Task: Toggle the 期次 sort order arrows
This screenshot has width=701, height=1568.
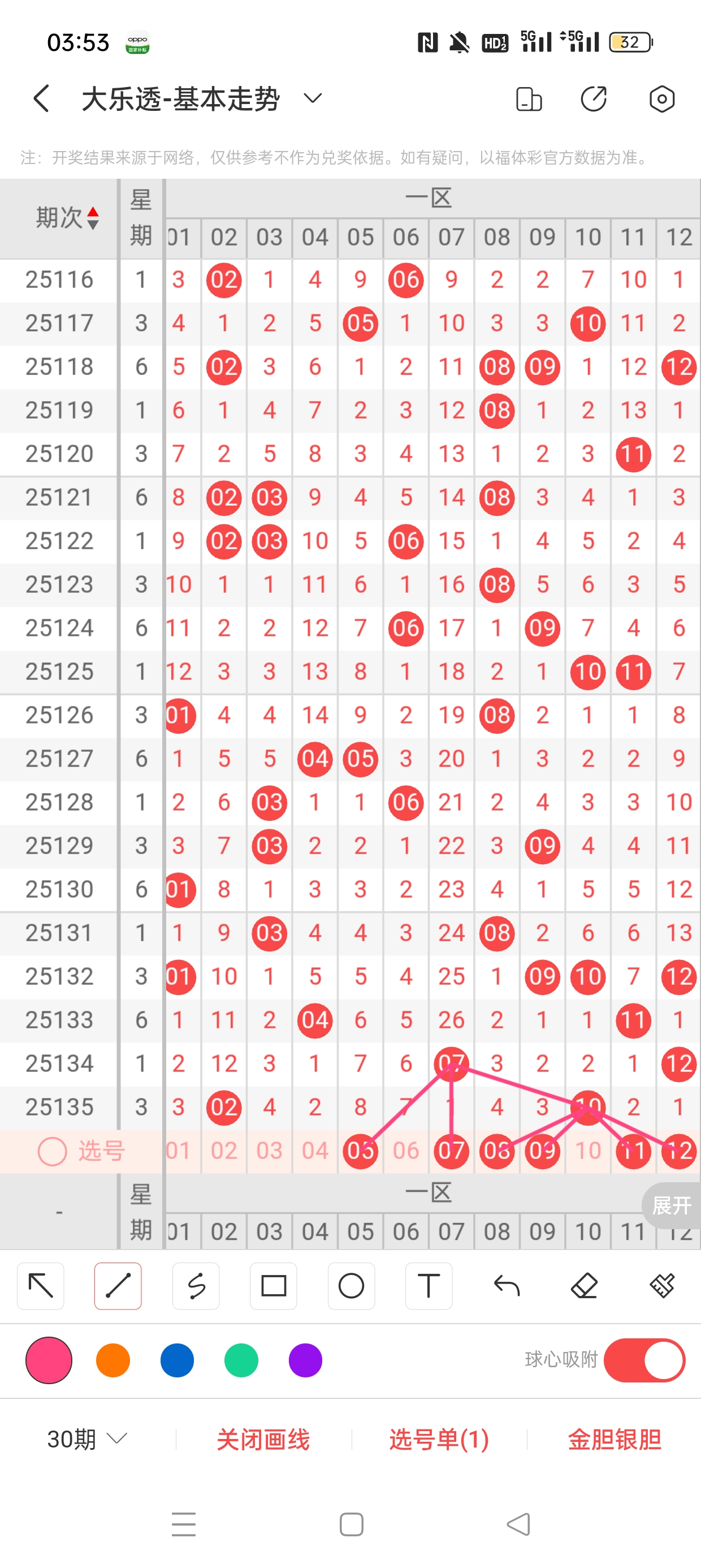Action: click(x=93, y=218)
